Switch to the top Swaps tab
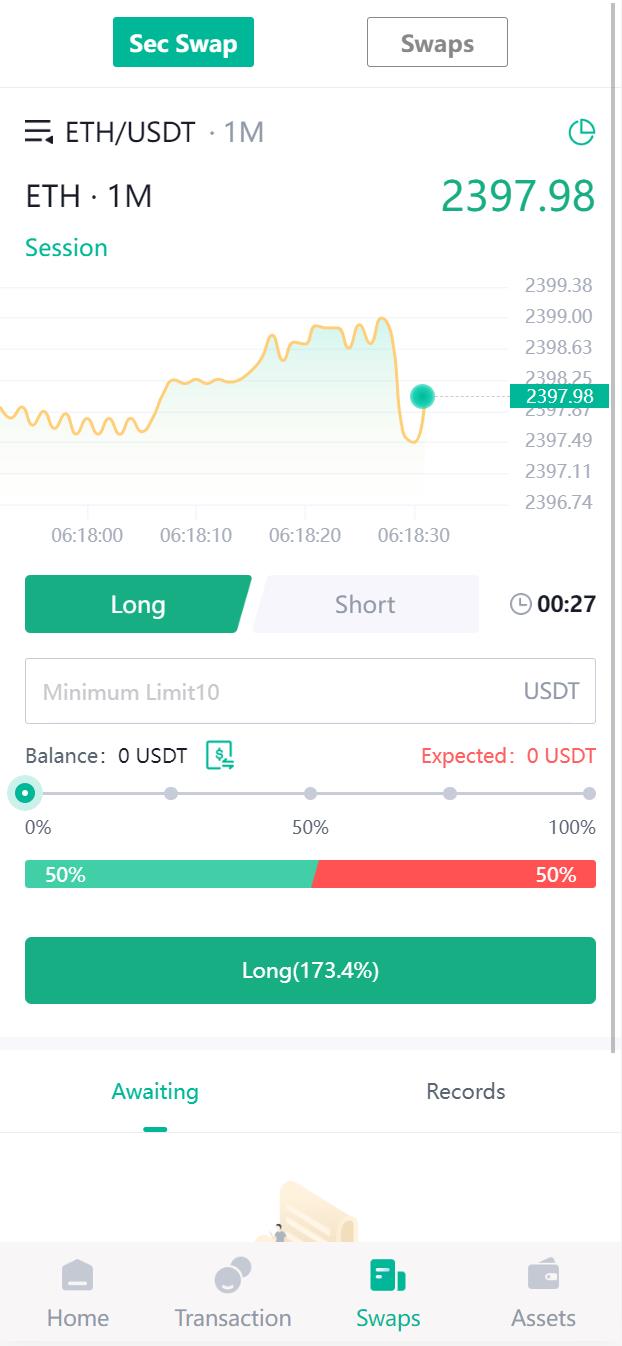 437,43
